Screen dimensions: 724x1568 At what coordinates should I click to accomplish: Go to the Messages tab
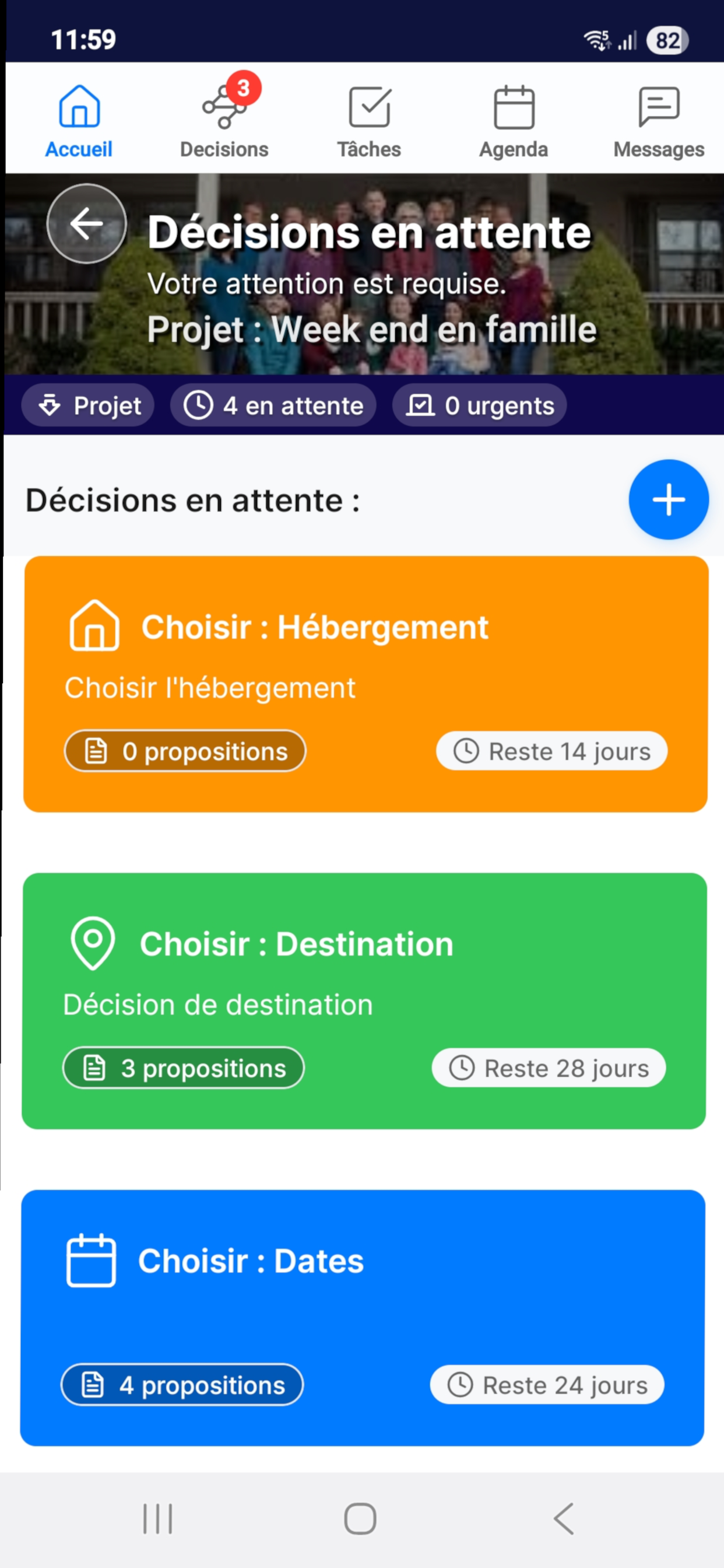tap(658, 122)
